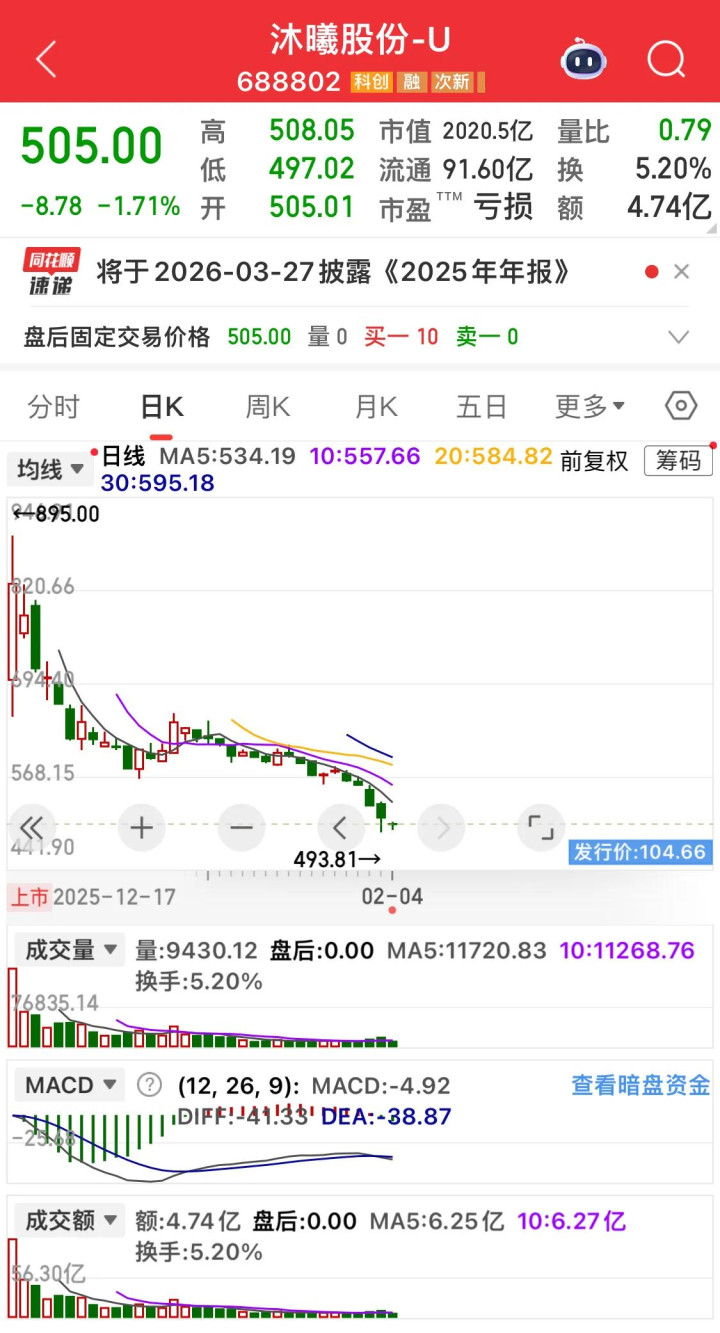The image size is (720, 1333).
Task: Open the 成交量 indicator dropdown
Action: [x=71, y=950]
